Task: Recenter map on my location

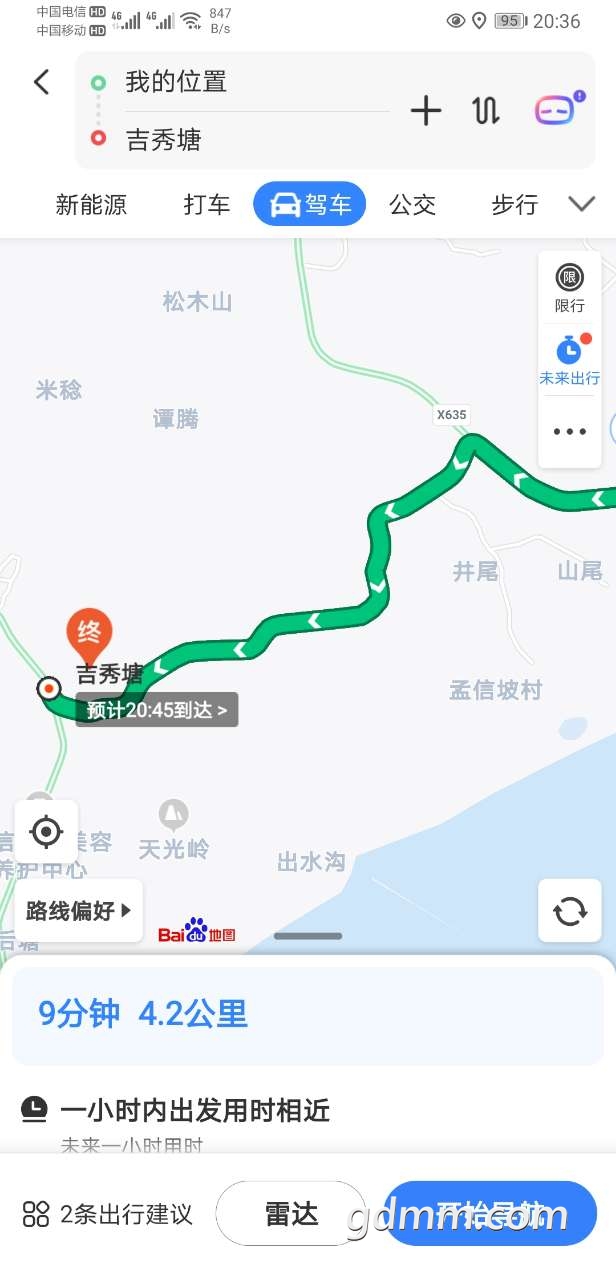Action: tap(46, 832)
